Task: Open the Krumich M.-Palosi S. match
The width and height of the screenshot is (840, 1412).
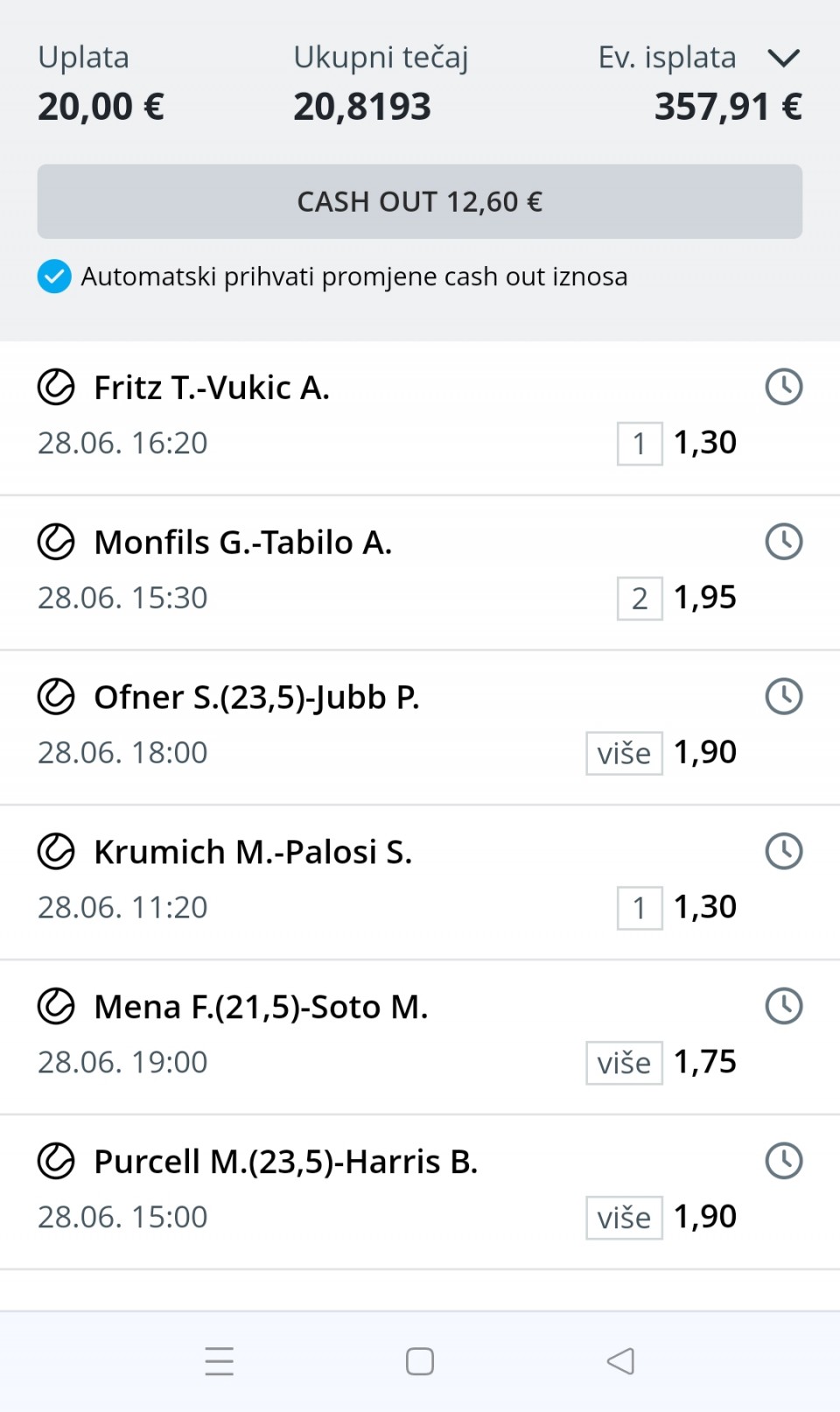Action: click(x=420, y=882)
